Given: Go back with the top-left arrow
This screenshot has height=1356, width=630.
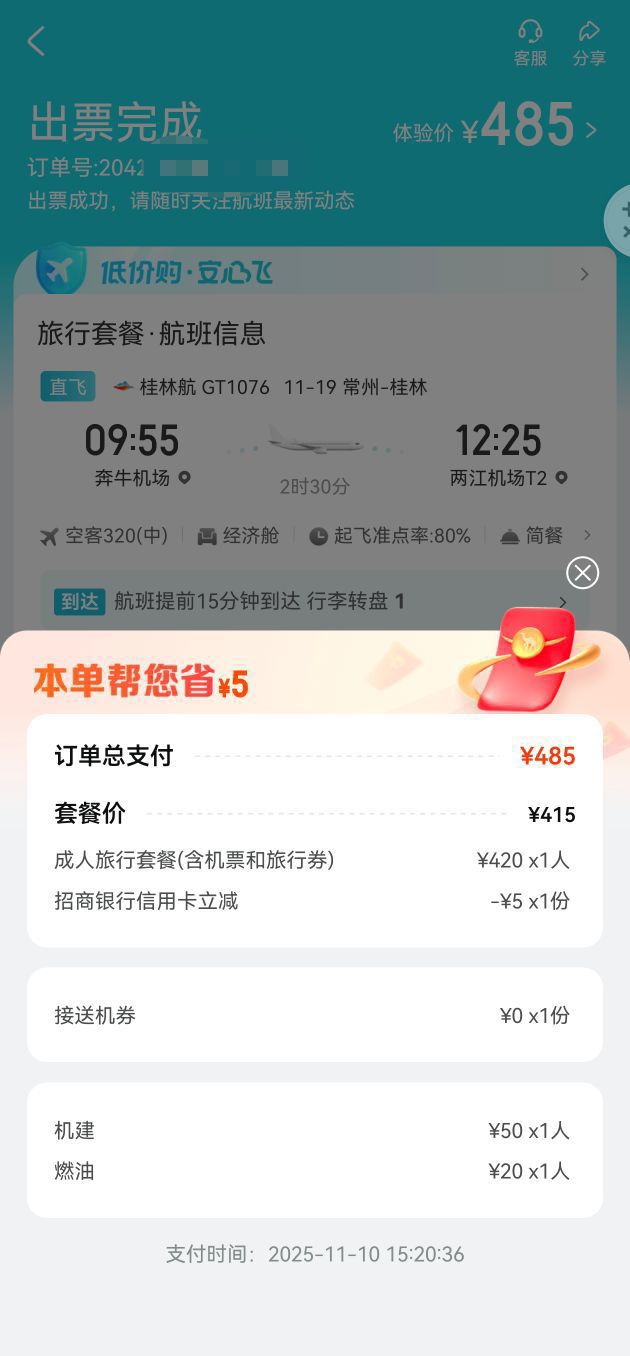Looking at the screenshot, I should pos(37,42).
